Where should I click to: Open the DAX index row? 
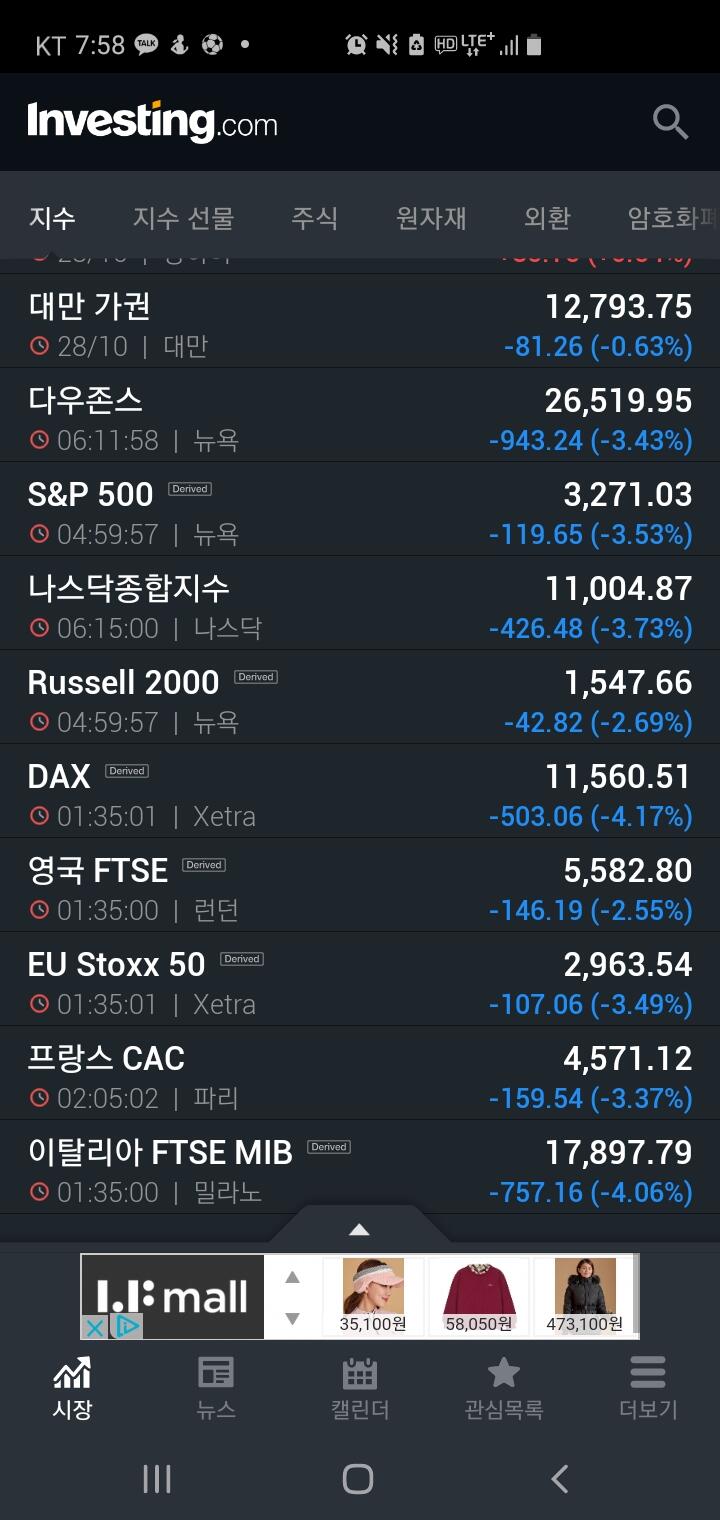click(x=360, y=791)
